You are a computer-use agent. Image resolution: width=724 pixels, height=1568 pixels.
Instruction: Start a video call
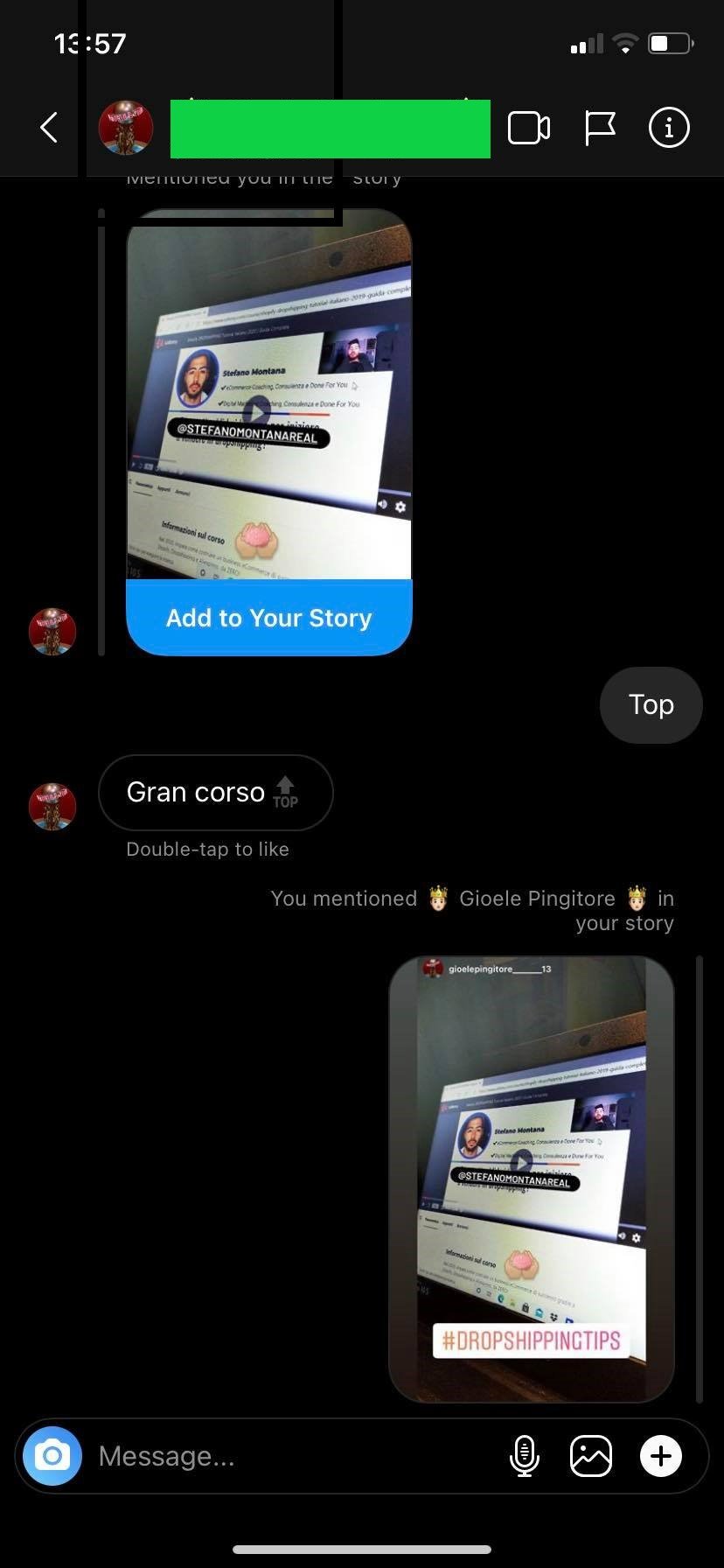[x=529, y=129]
